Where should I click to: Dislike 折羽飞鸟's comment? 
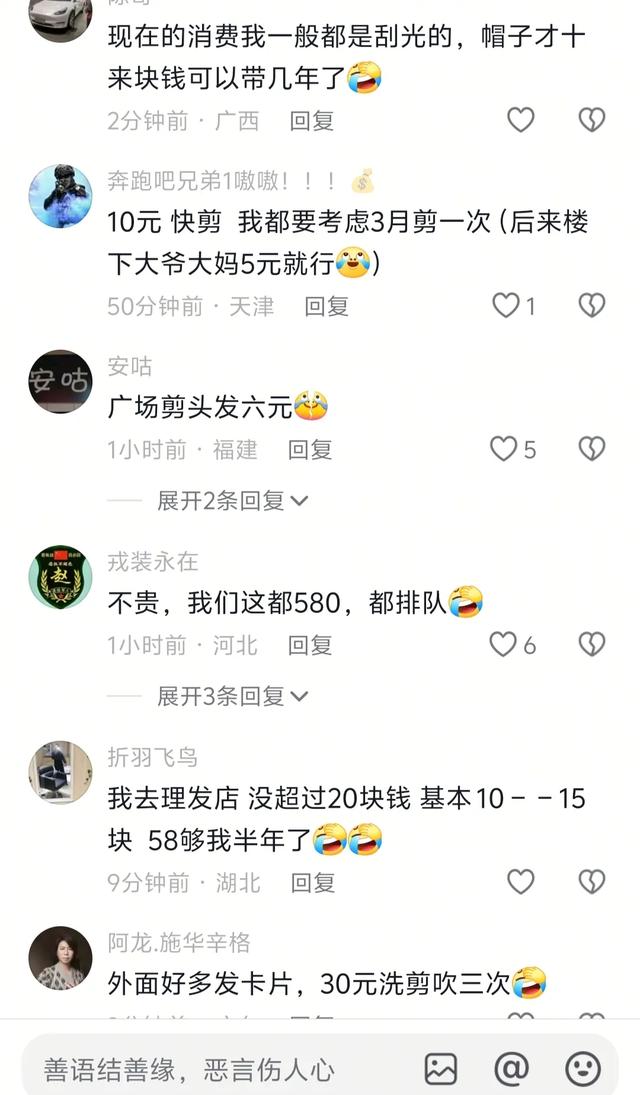(592, 882)
